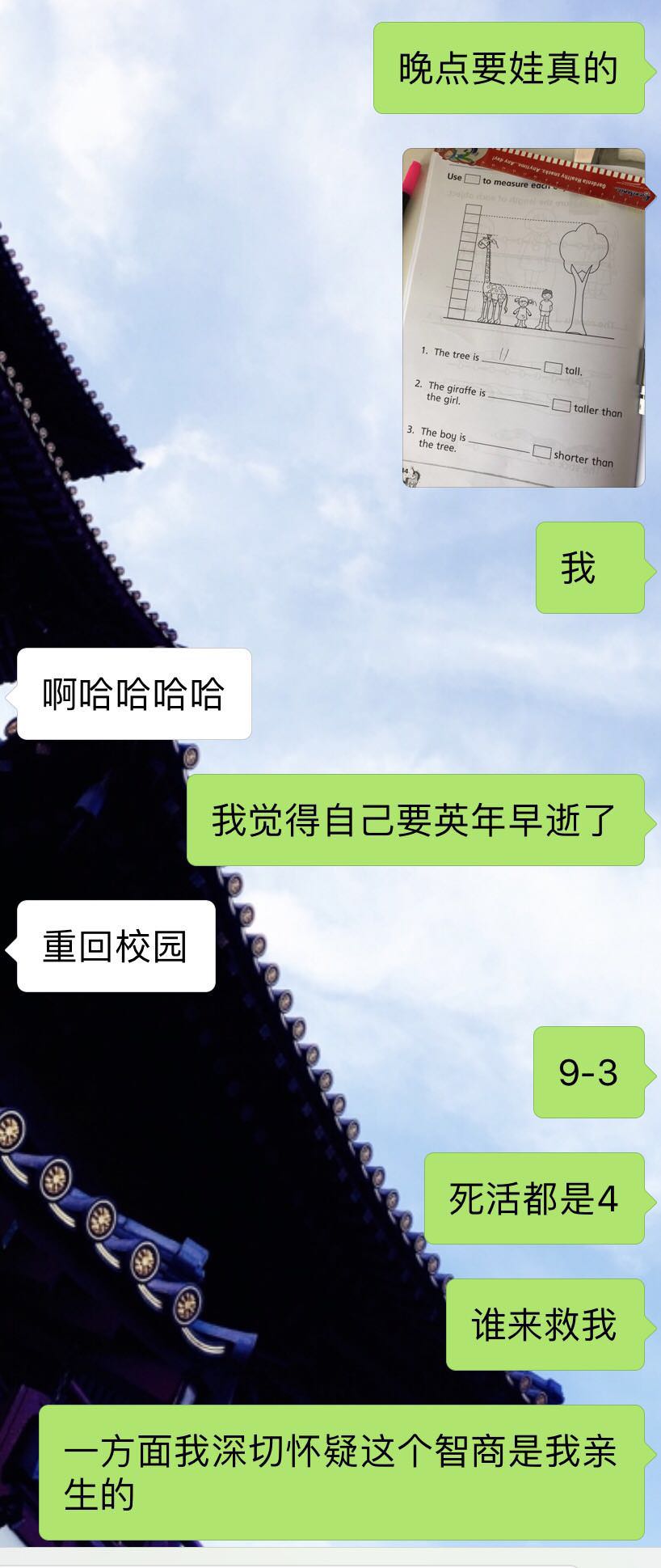Open the worksheet photo in the chat
Viewport: 661px width, 1568px height.
(524, 318)
